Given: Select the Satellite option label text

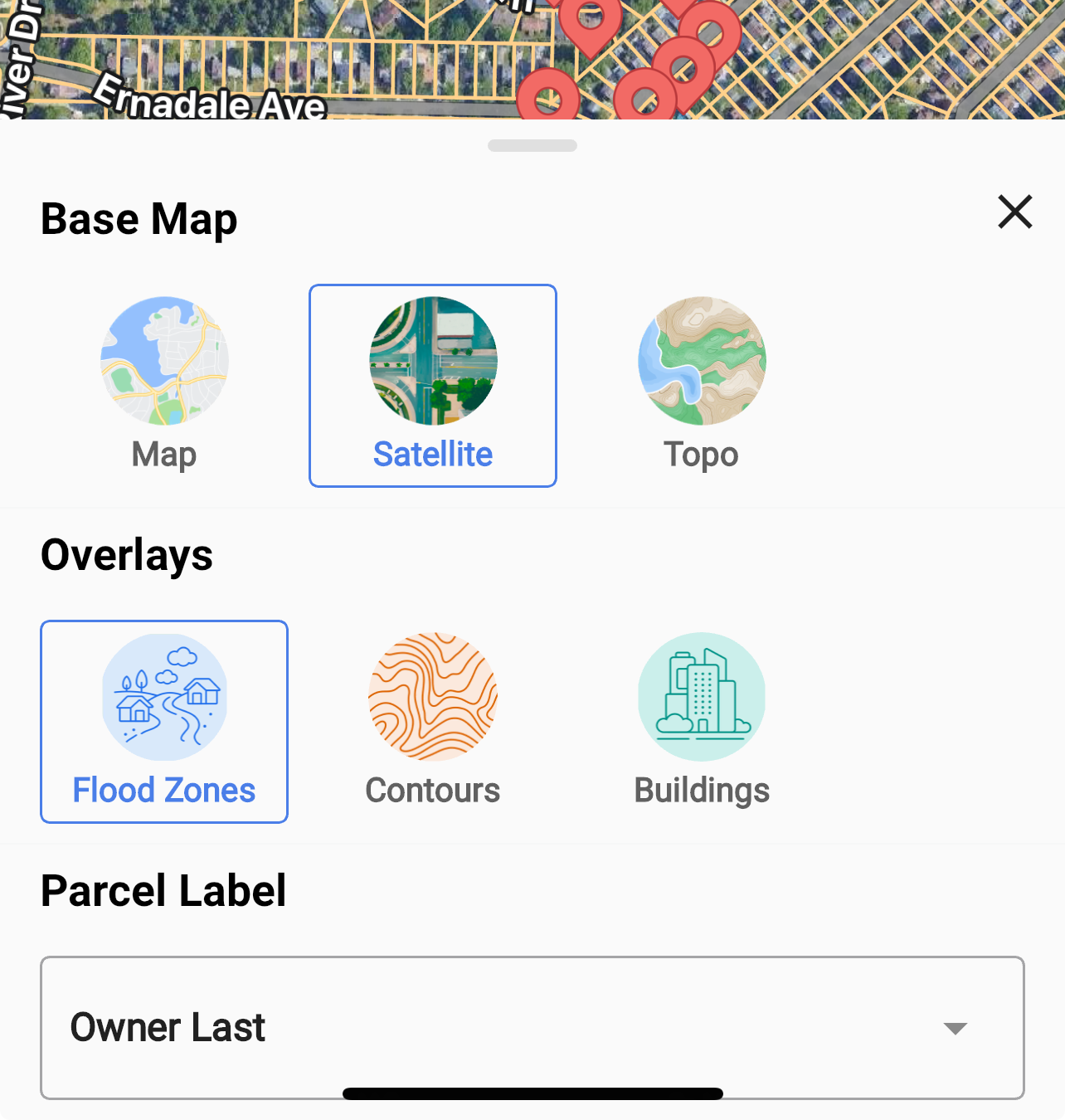Looking at the screenshot, I should [x=432, y=454].
